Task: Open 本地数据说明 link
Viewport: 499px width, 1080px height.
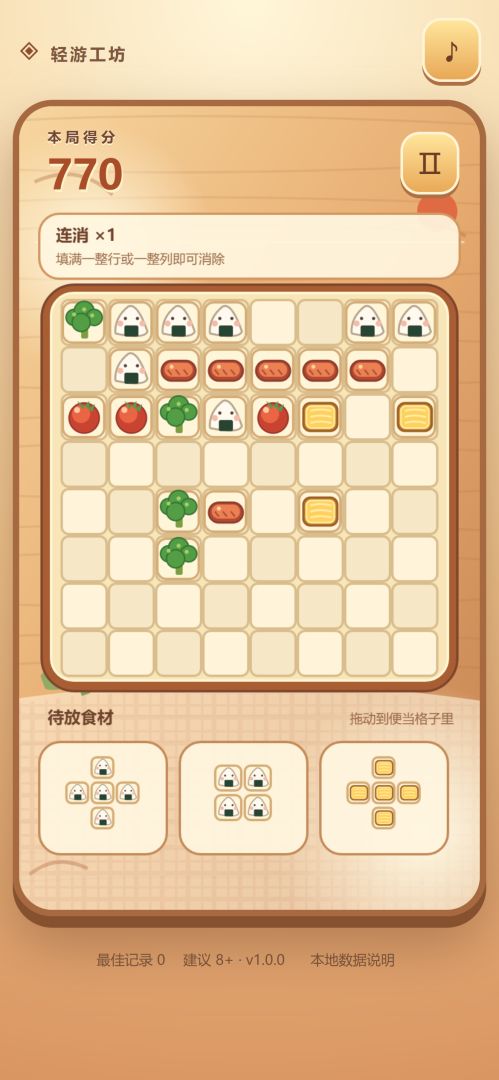Action: pos(352,960)
